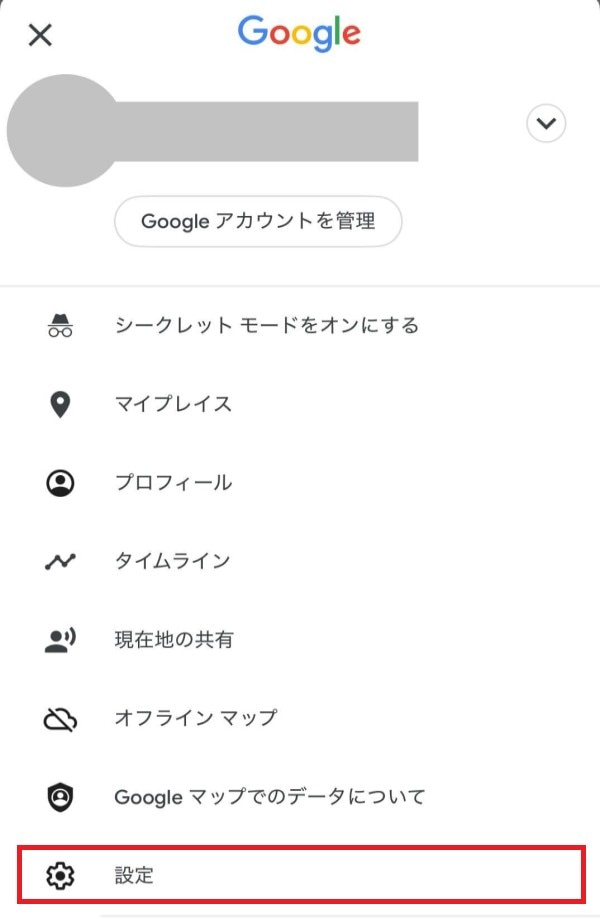
Task: Close the Google account menu
Action: [x=40, y=36]
